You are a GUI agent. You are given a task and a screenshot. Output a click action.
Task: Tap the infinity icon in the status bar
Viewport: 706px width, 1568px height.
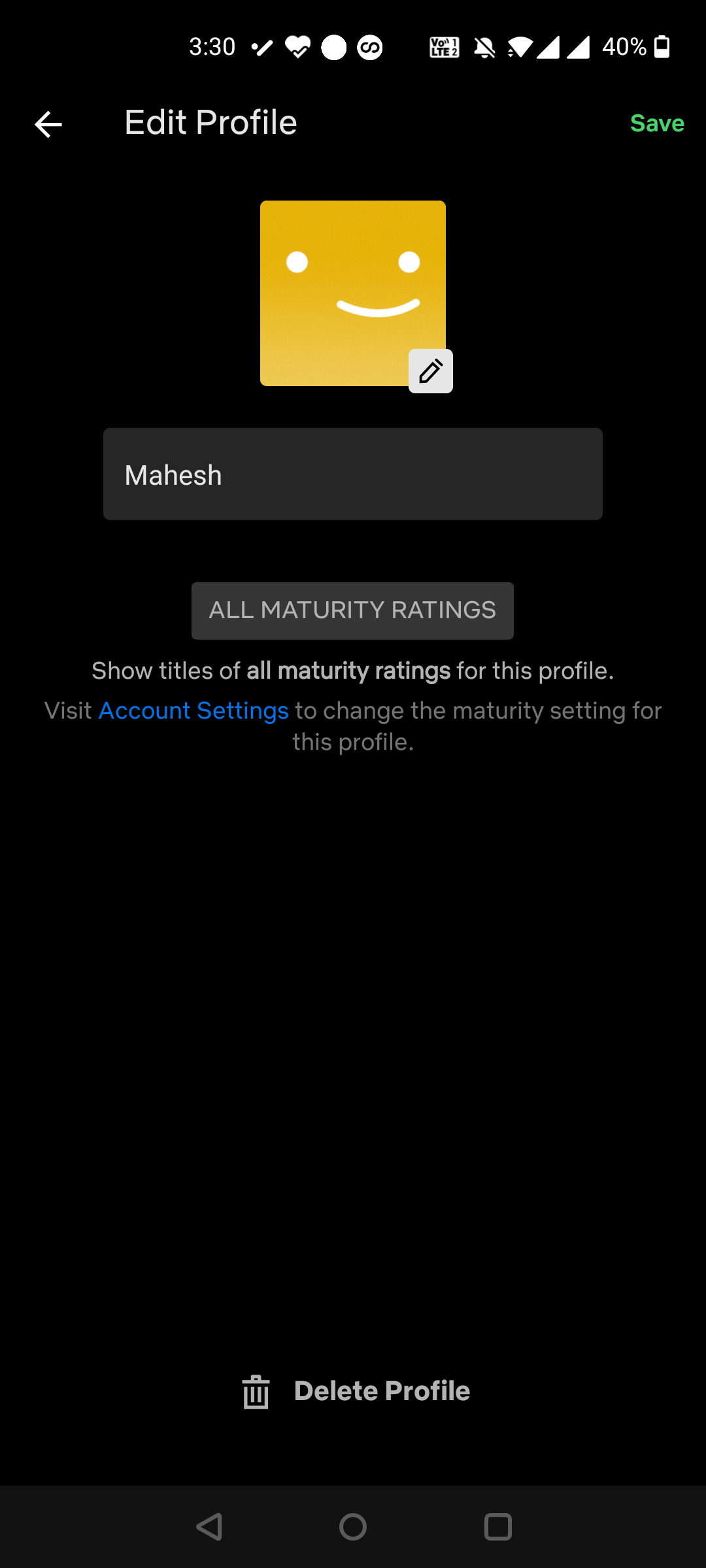pyautogui.click(x=368, y=46)
